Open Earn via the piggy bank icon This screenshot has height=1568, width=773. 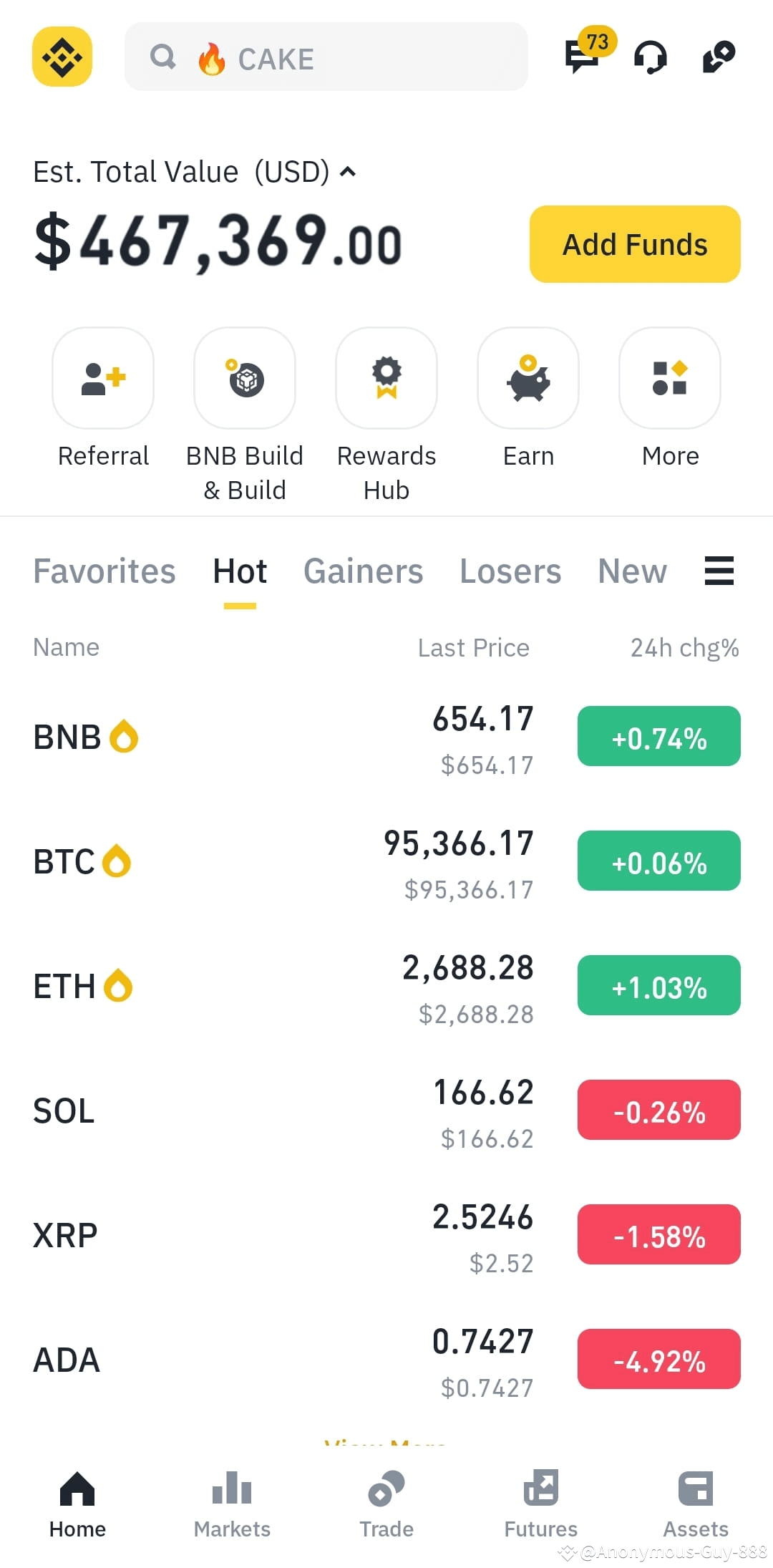click(x=528, y=378)
